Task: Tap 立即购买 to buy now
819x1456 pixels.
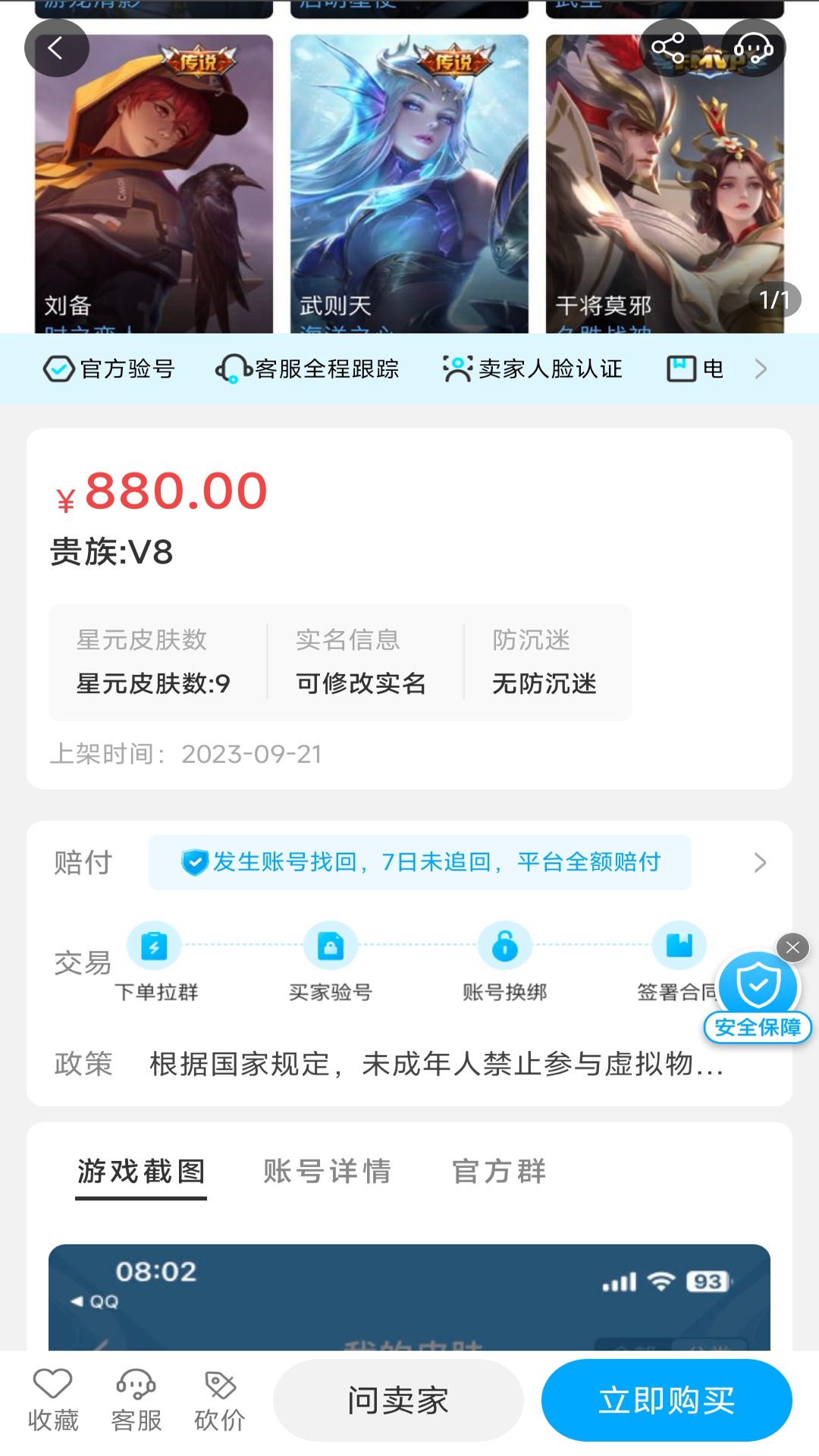Action: [667, 1400]
